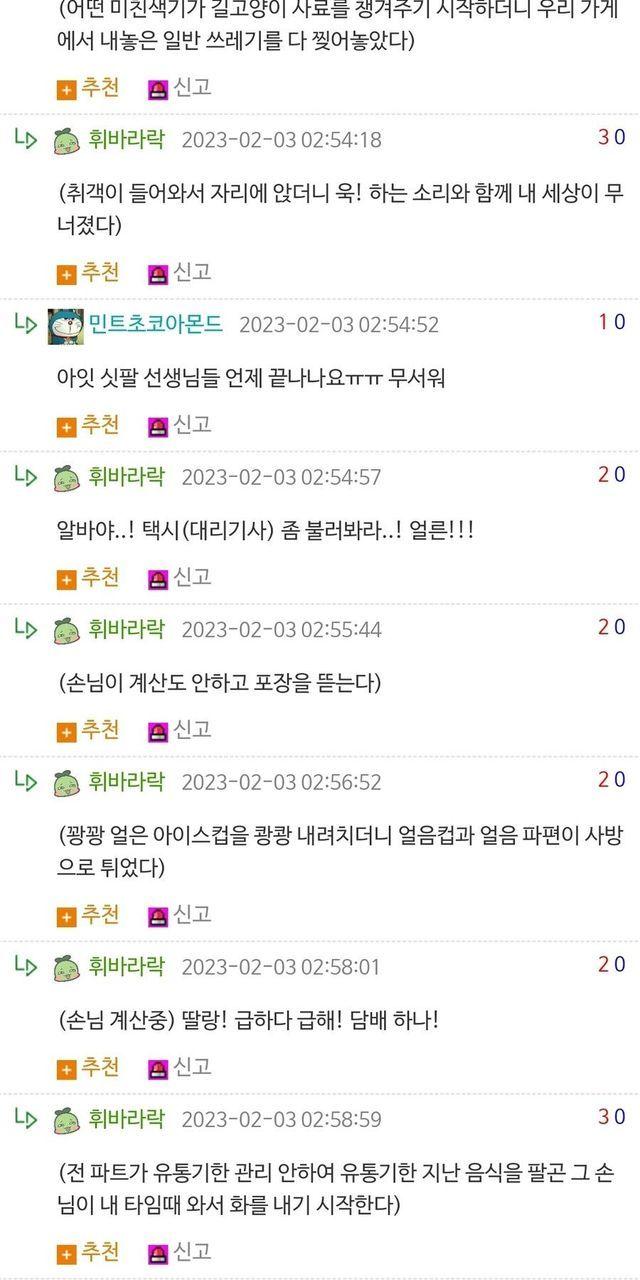Recommend the cigarette comment at 02:58:01
Screen dimensions: 640x1280
coord(89,1067)
